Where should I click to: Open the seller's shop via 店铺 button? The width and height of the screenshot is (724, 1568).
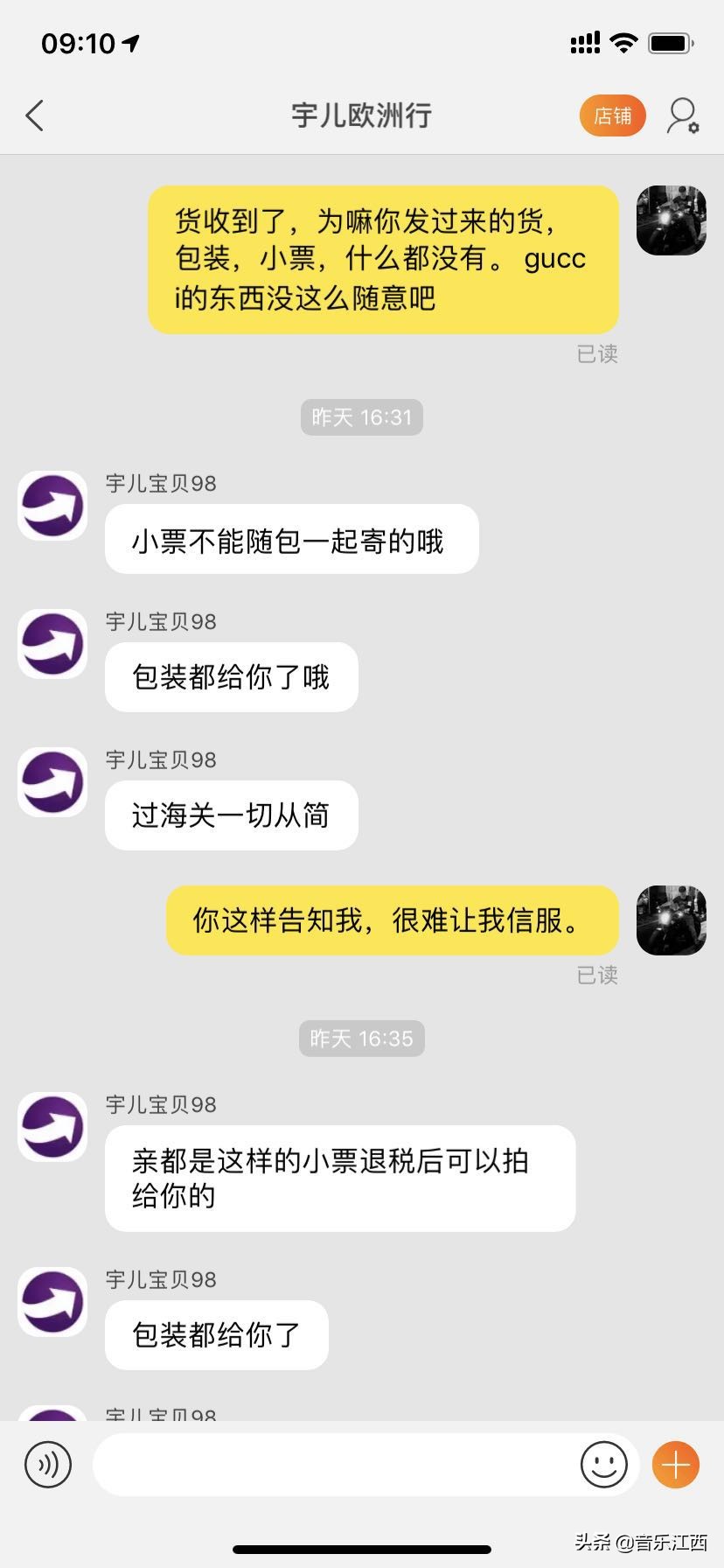[x=612, y=115]
